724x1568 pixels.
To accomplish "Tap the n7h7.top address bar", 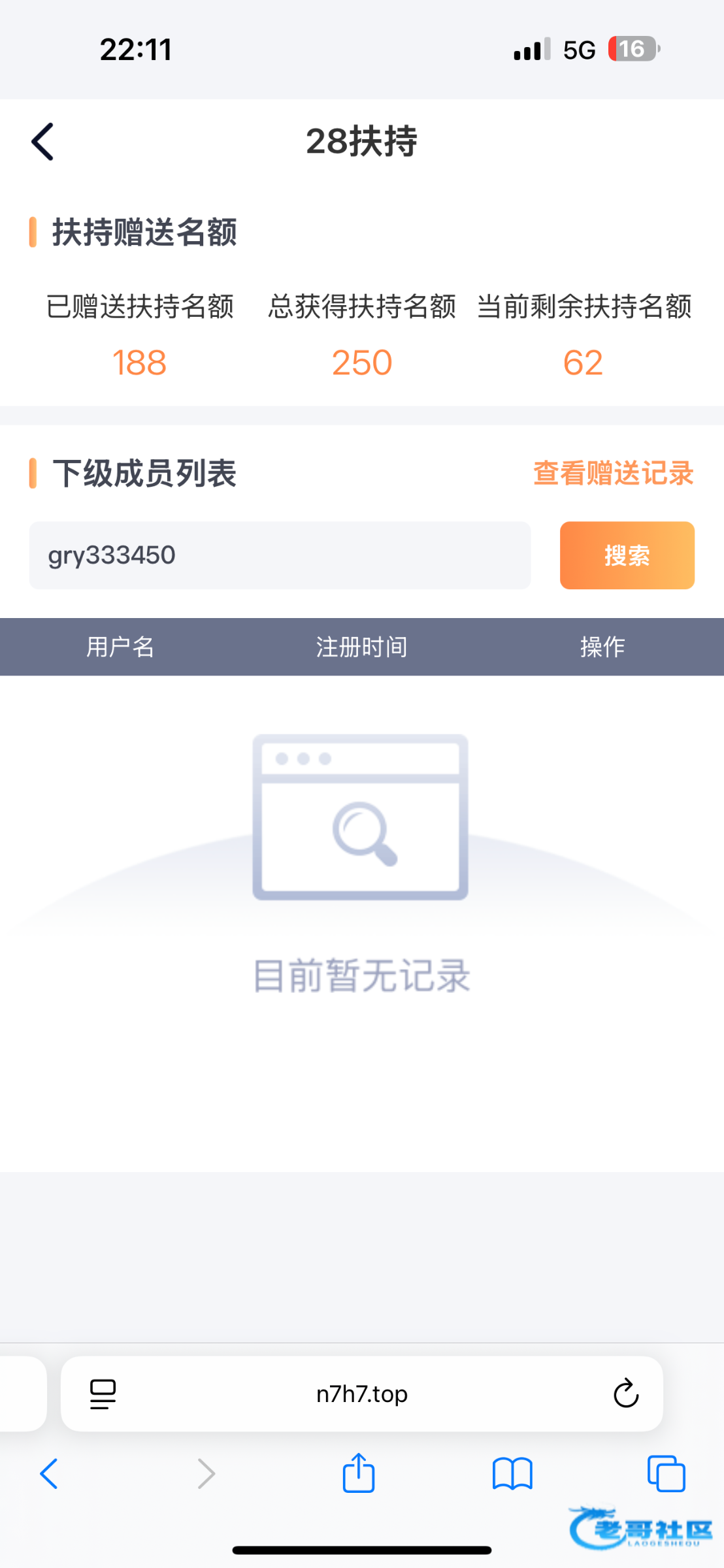I will point(362,1394).
